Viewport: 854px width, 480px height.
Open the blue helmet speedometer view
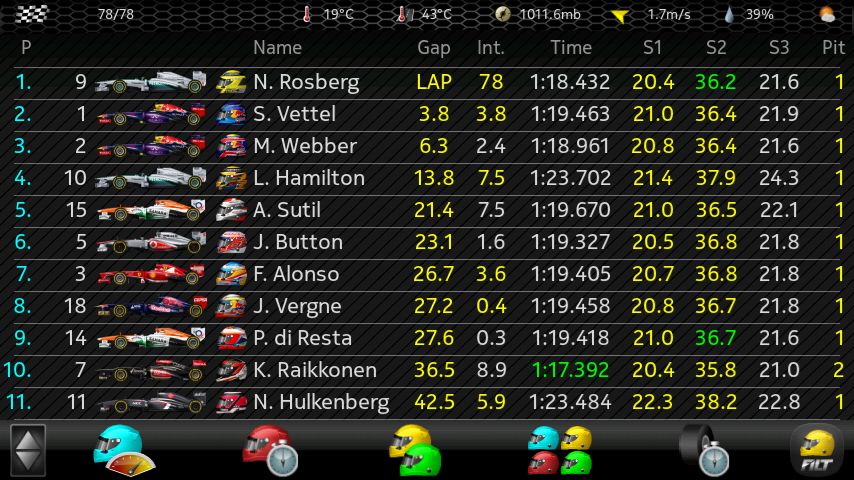[123, 450]
